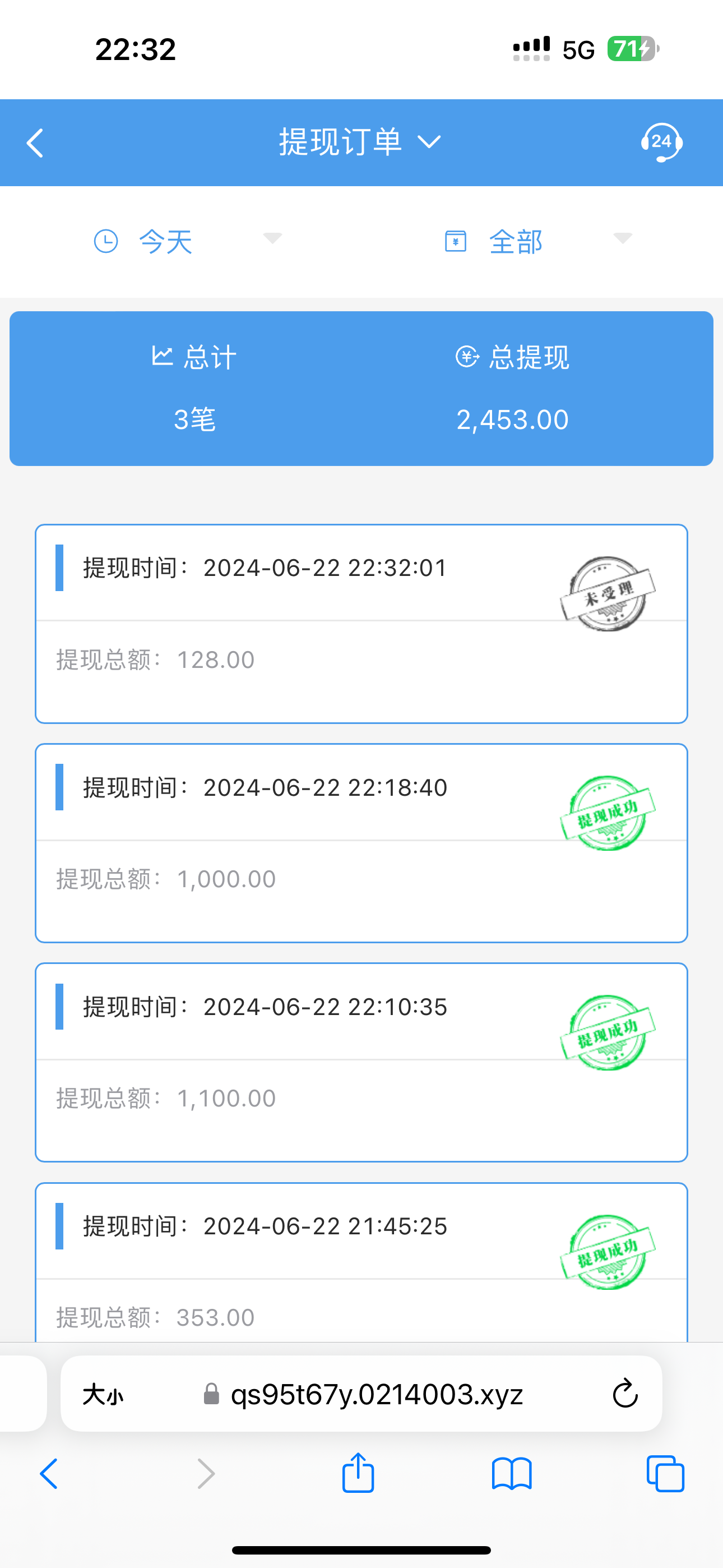Screen dimensions: 723x1568
Task: Show all open Safari tabs
Action: (x=665, y=1473)
